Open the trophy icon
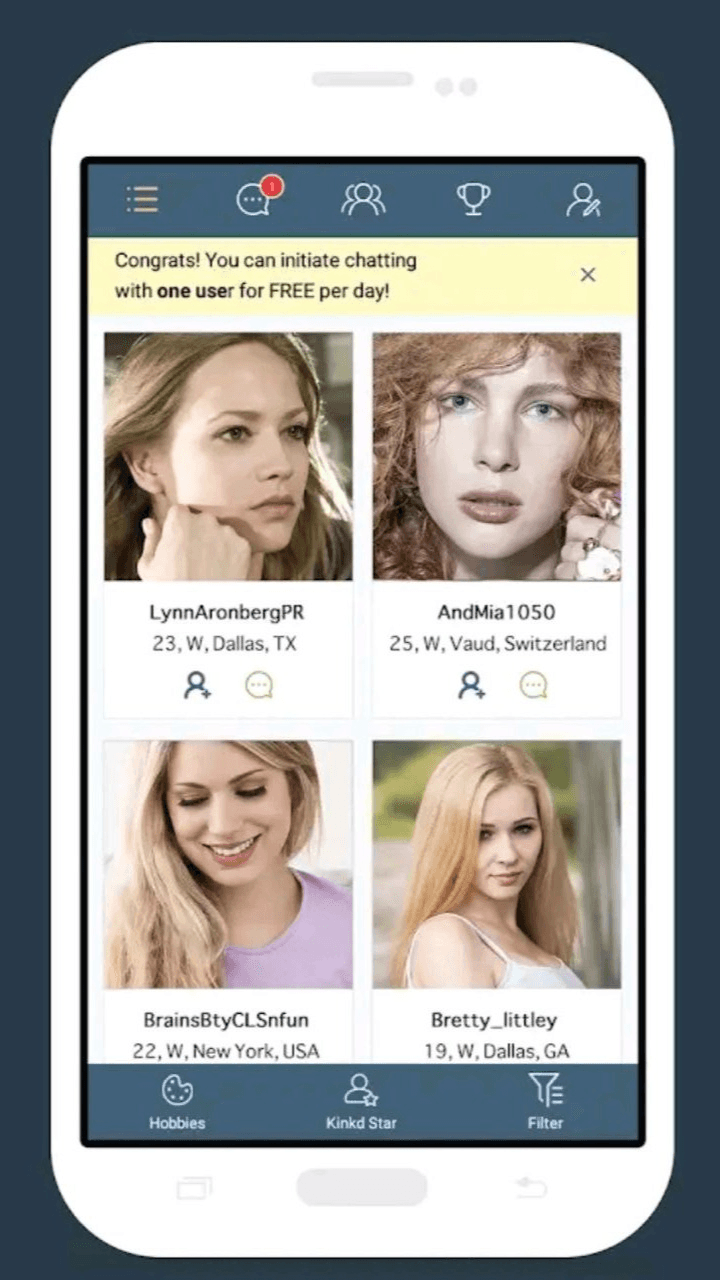 473,199
